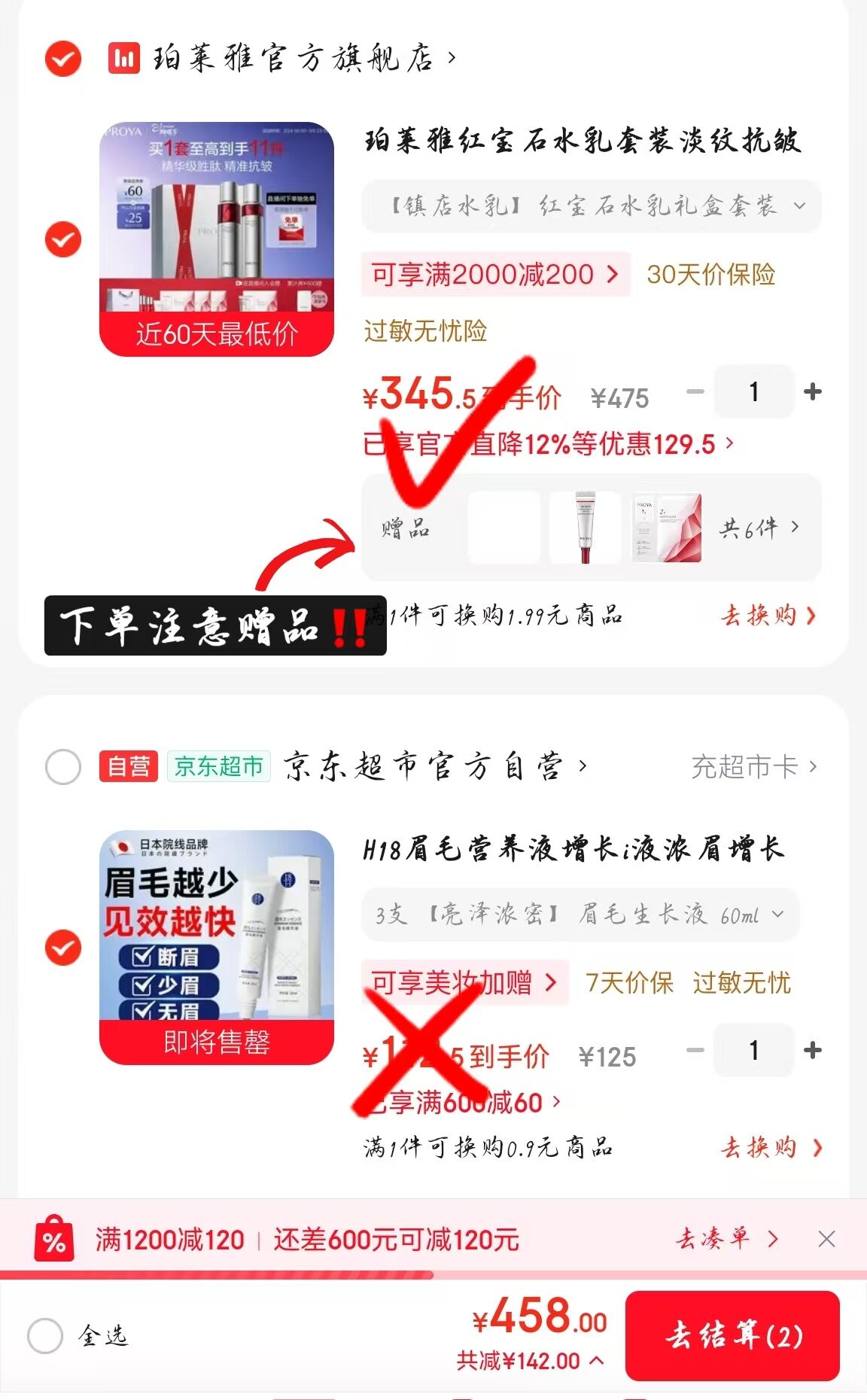Open 珀莱雅官方旗舰店 store page
Viewport: 867px width, 1400px height.
(294, 58)
